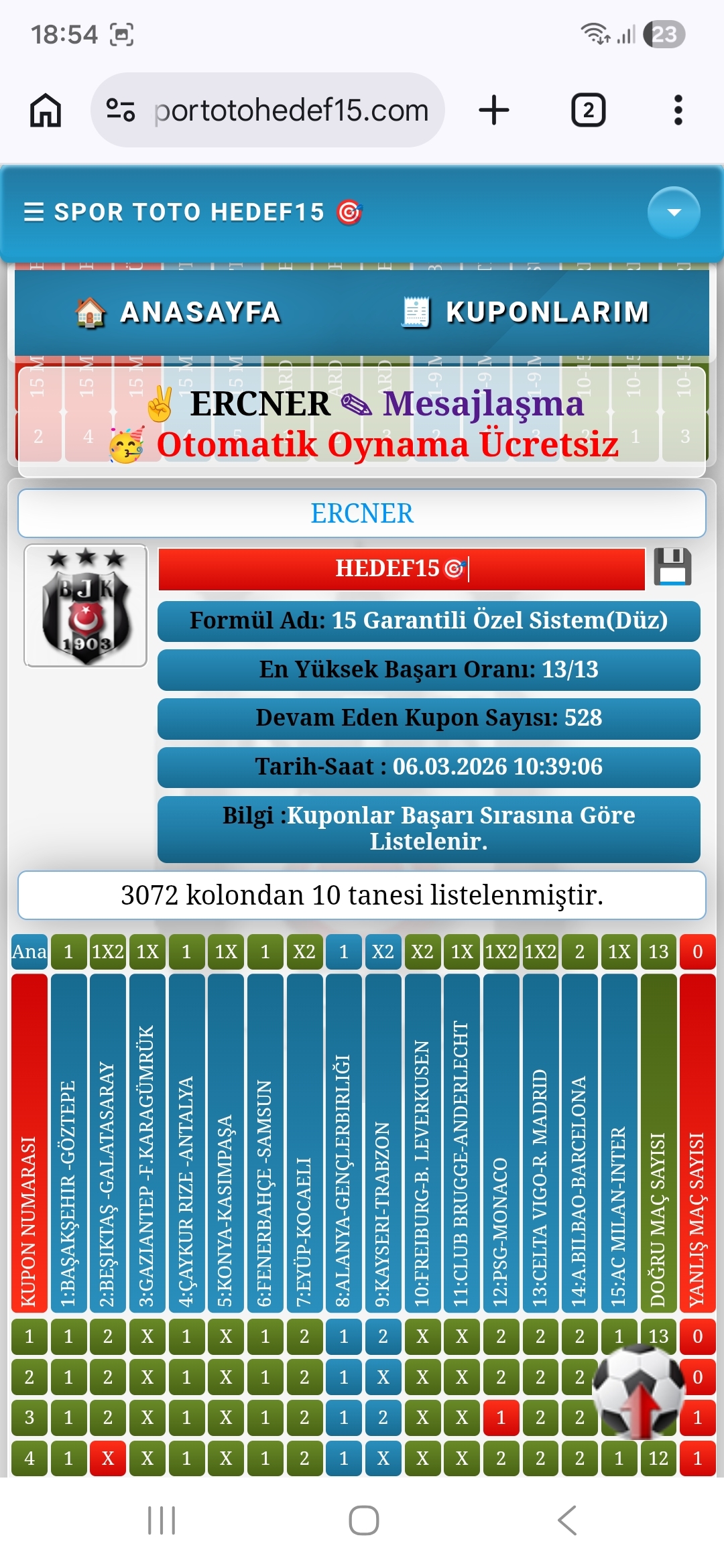724x1568 pixels.
Task: Tap the ERCNER username box
Action: point(362,513)
